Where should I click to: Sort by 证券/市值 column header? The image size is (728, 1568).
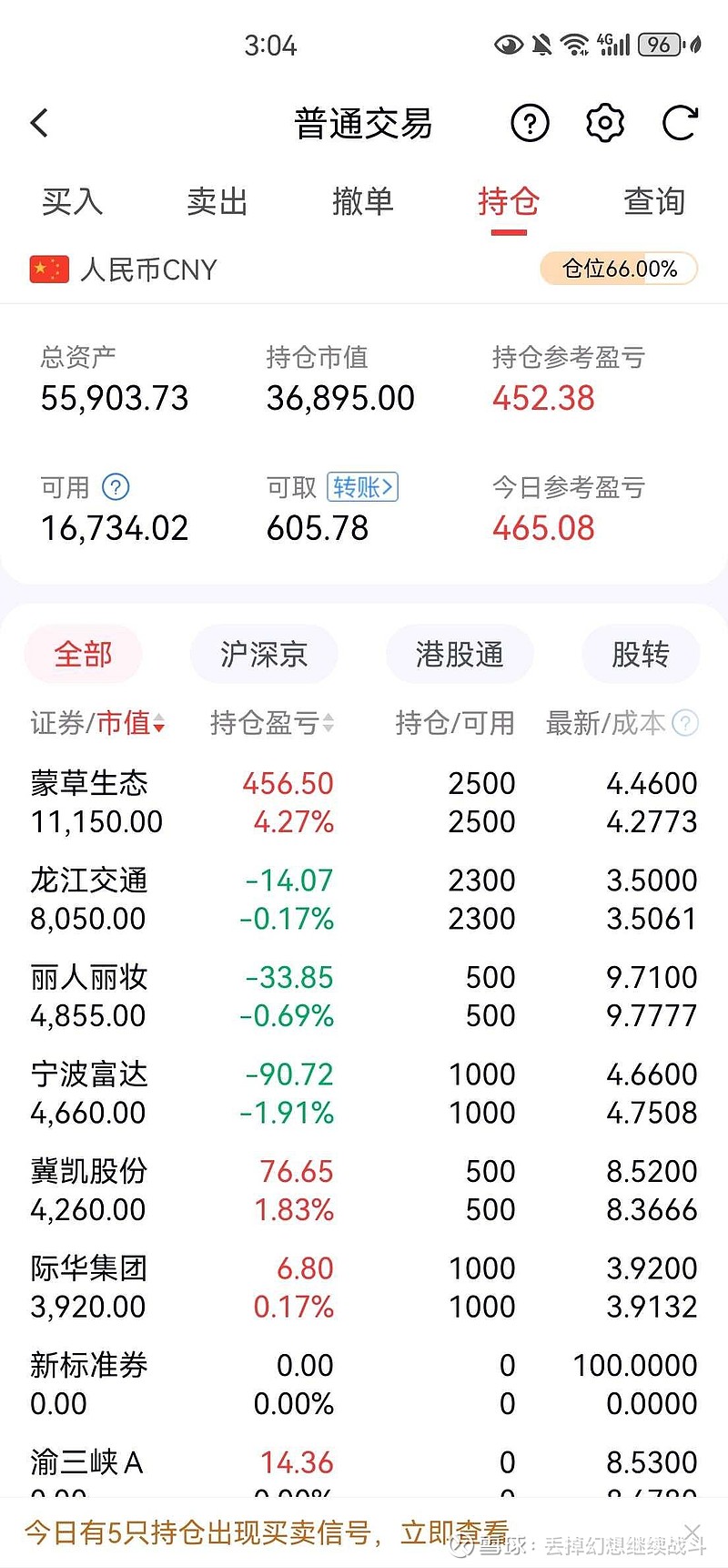98,723
